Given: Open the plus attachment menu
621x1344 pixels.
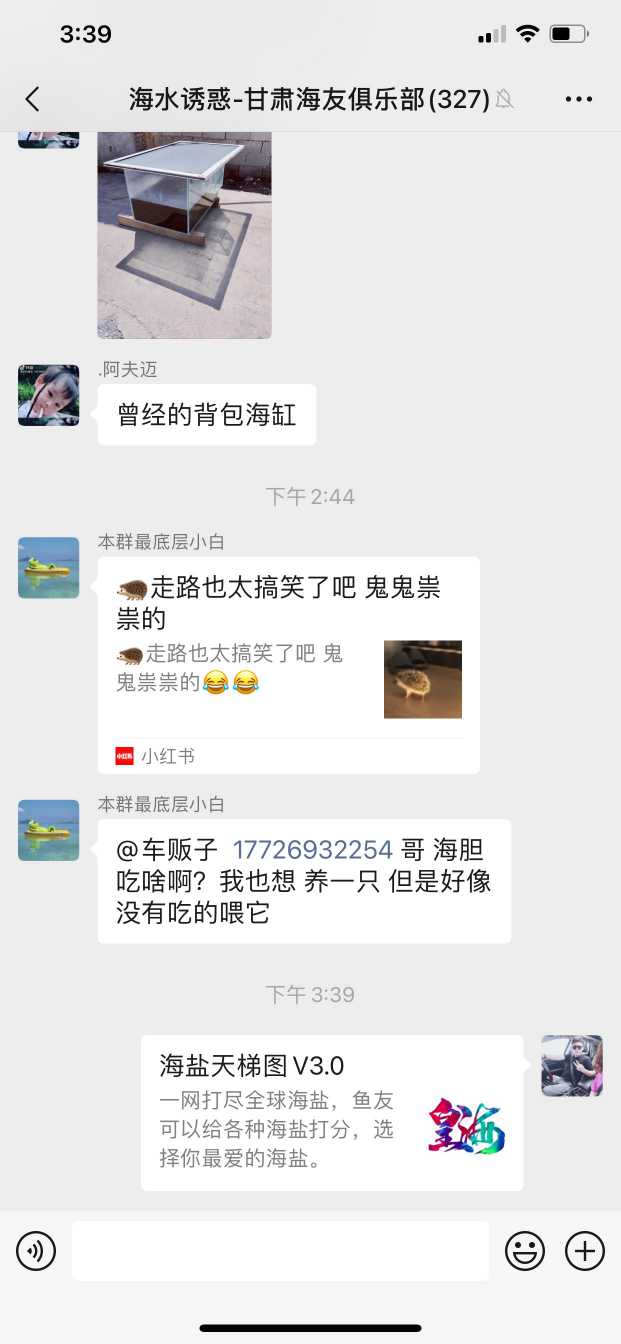Looking at the screenshot, I should pos(585,1251).
